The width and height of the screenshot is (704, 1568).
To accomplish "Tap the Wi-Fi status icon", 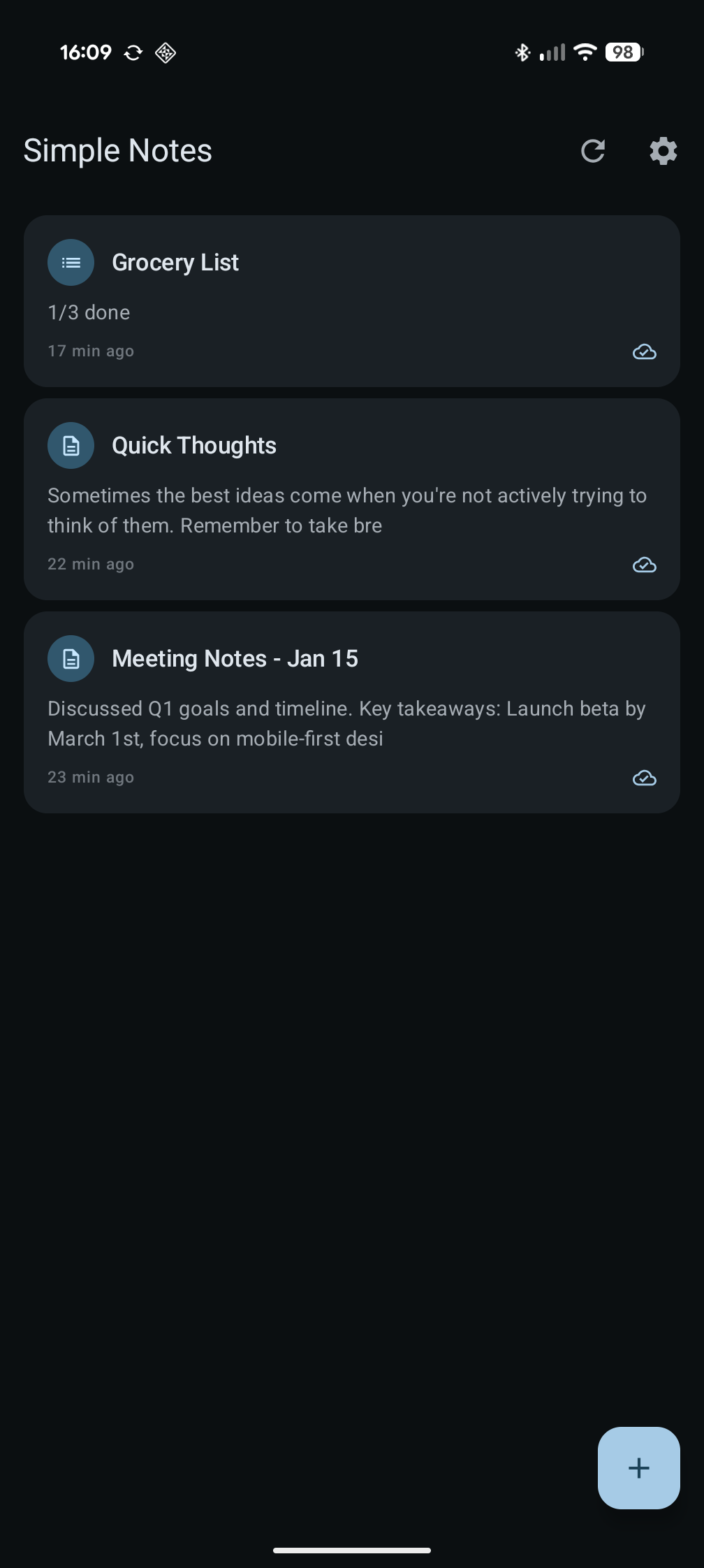I will click(x=584, y=52).
